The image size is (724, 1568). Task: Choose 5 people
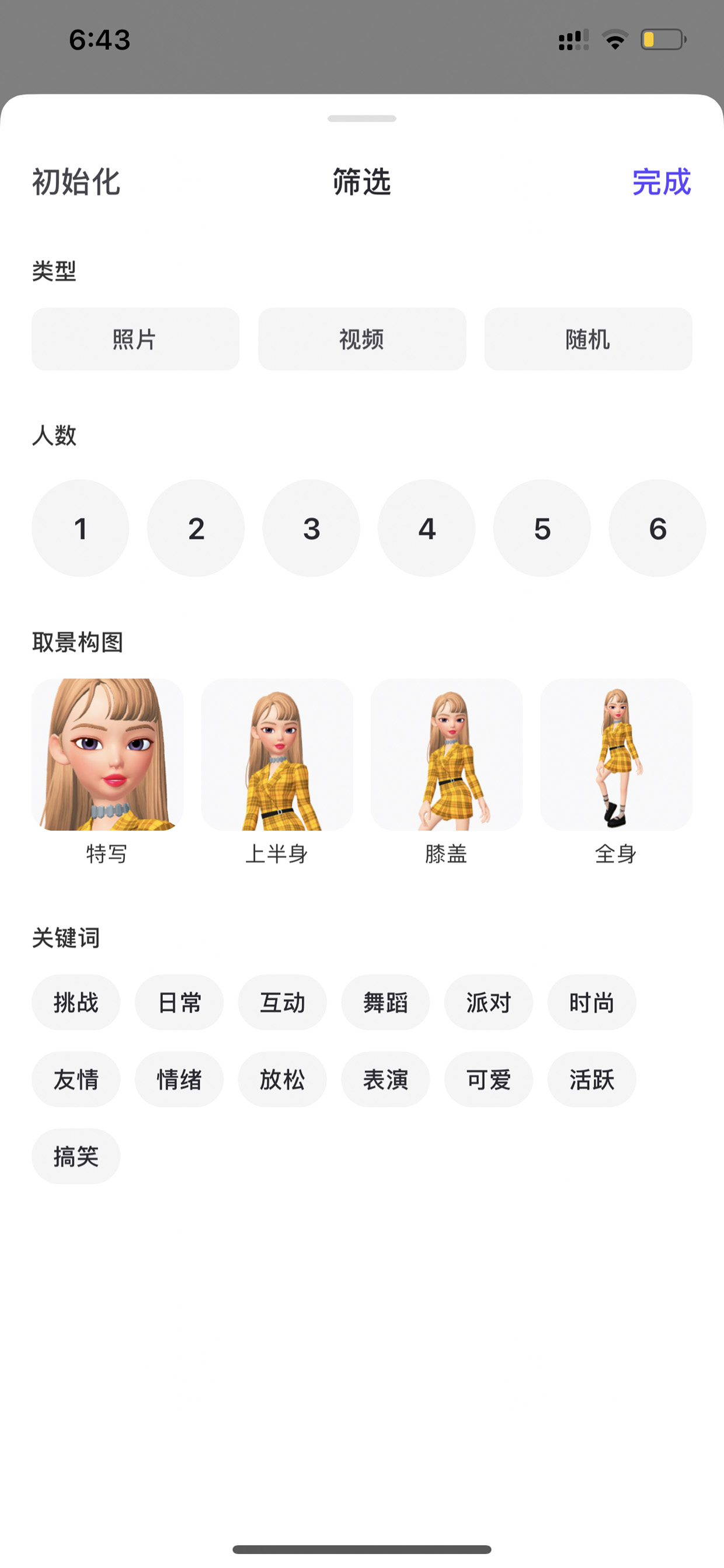click(x=542, y=528)
